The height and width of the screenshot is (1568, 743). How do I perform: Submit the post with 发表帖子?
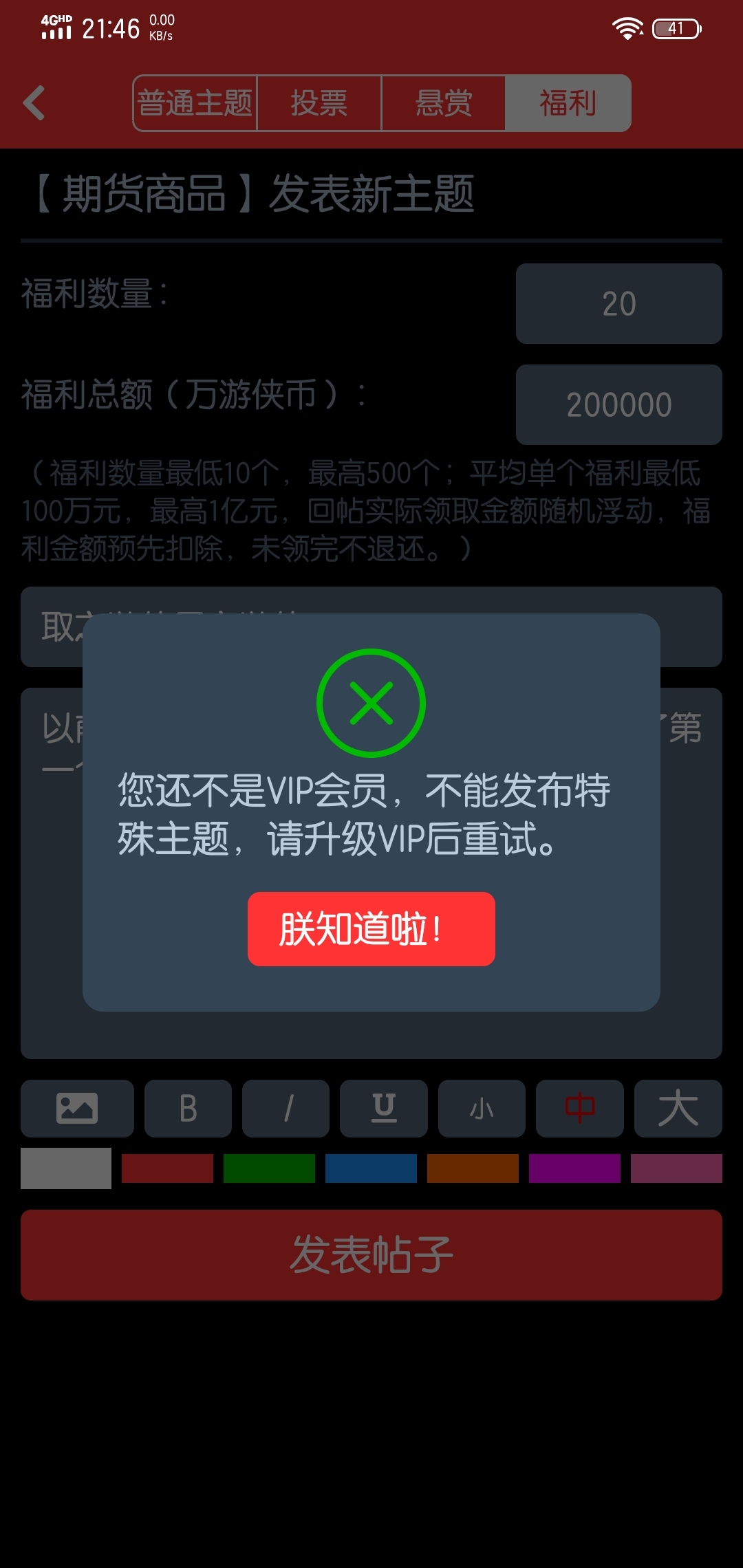click(371, 1254)
